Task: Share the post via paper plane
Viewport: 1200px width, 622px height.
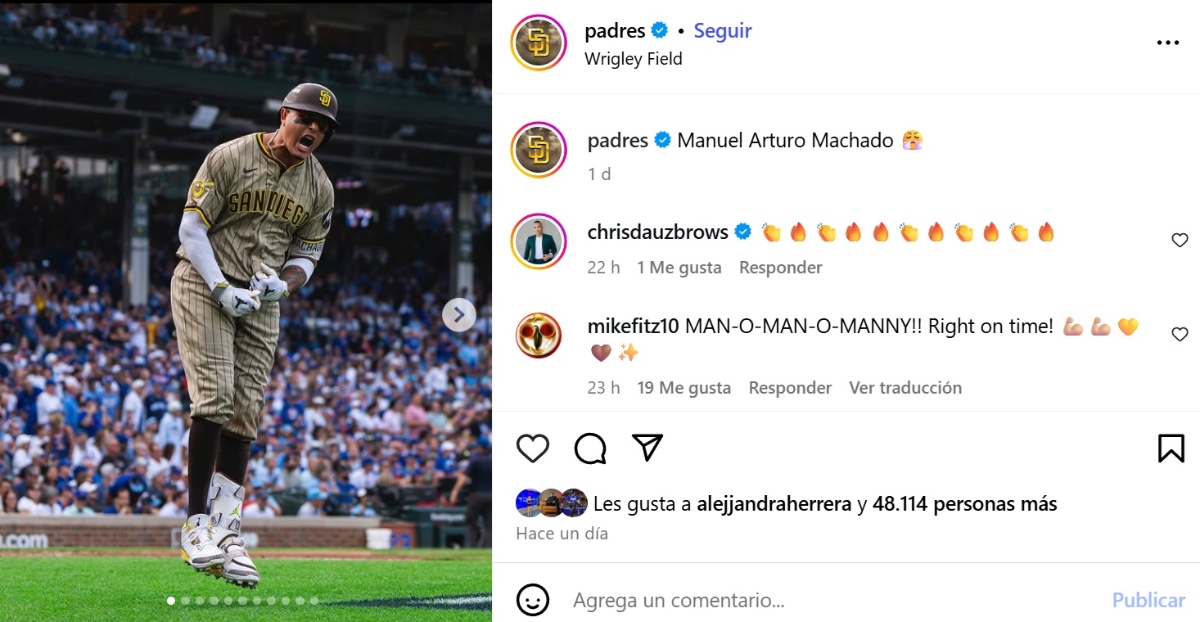Action: [648, 448]
